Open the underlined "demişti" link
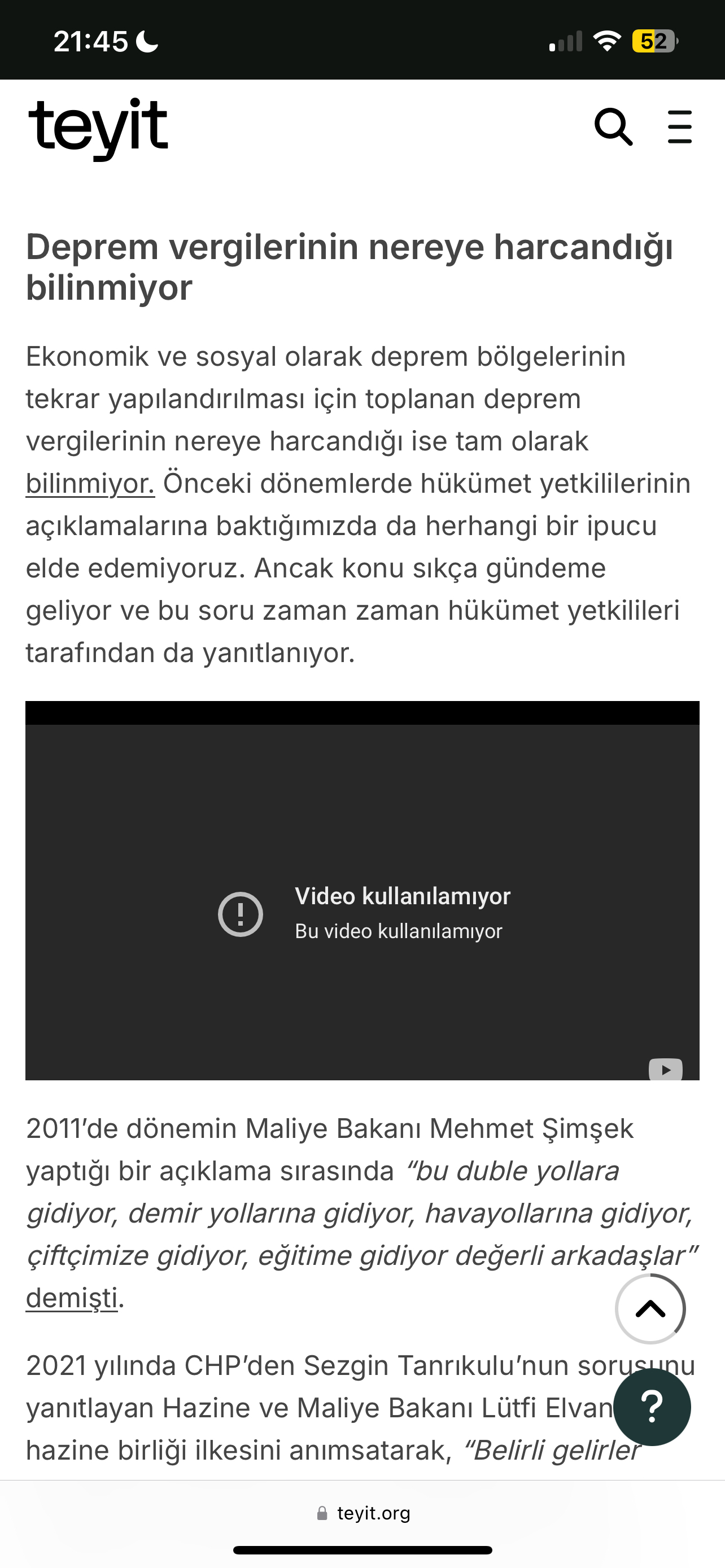Screen dimensions: 725x1568 click(71, 1298)
